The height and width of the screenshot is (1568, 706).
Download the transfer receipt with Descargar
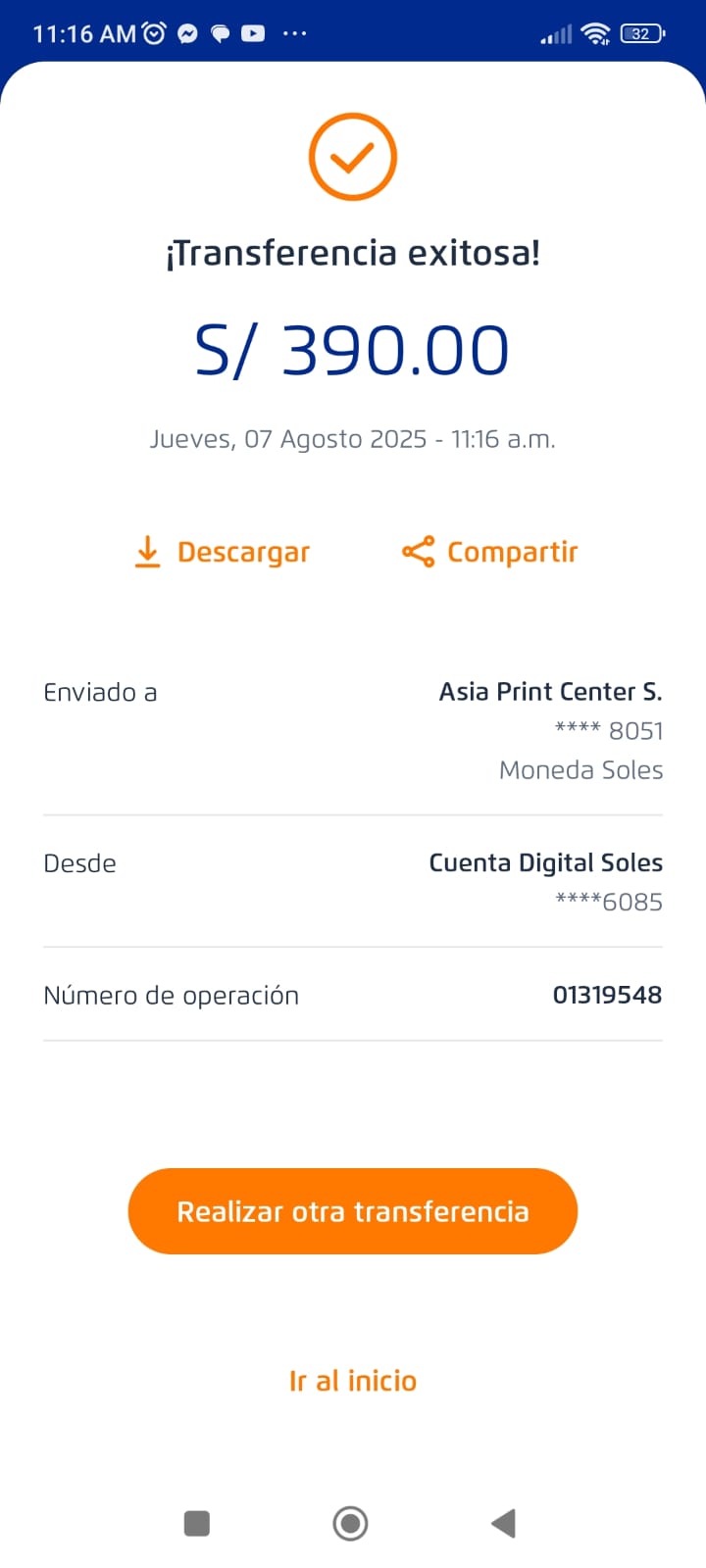tap(223, 553)
